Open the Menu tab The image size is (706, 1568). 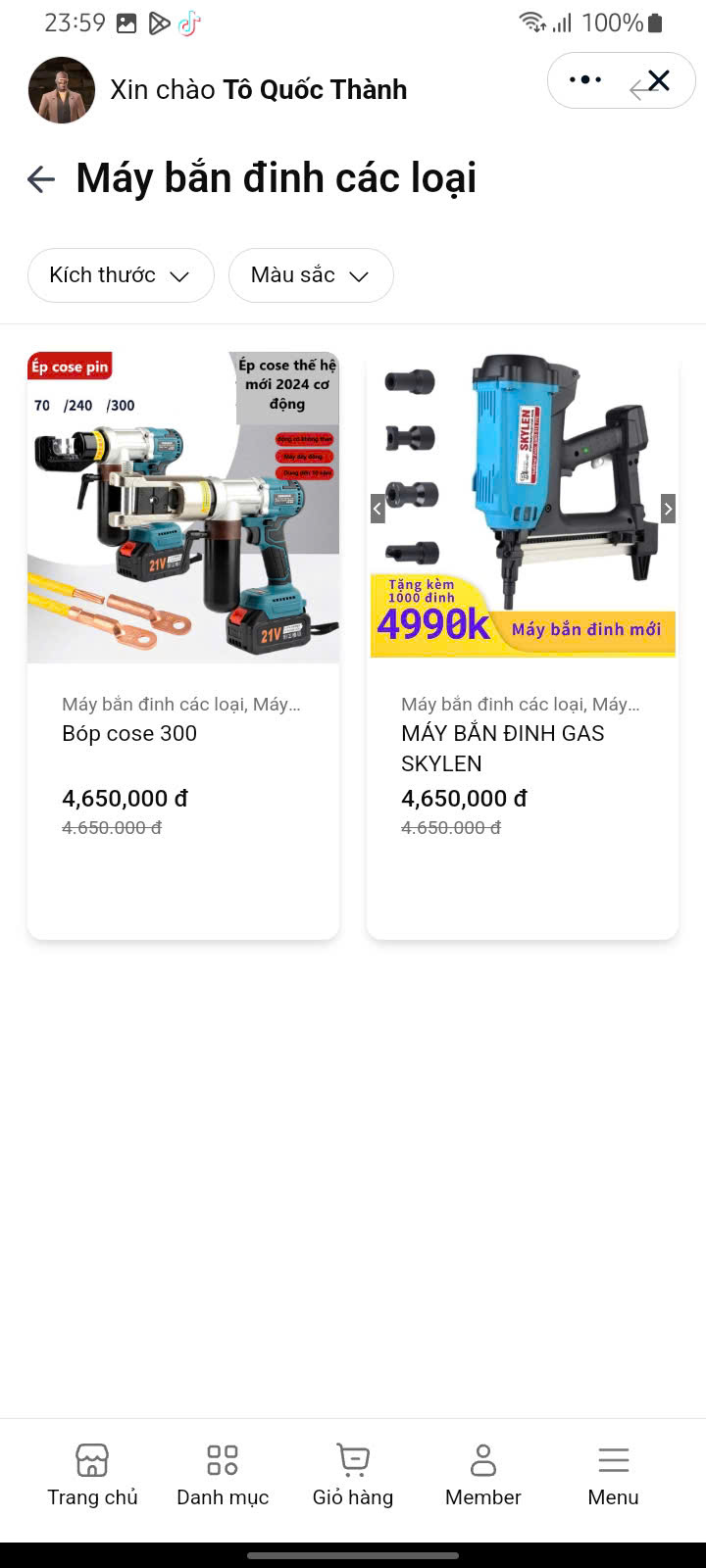(x=613, y=1475)
